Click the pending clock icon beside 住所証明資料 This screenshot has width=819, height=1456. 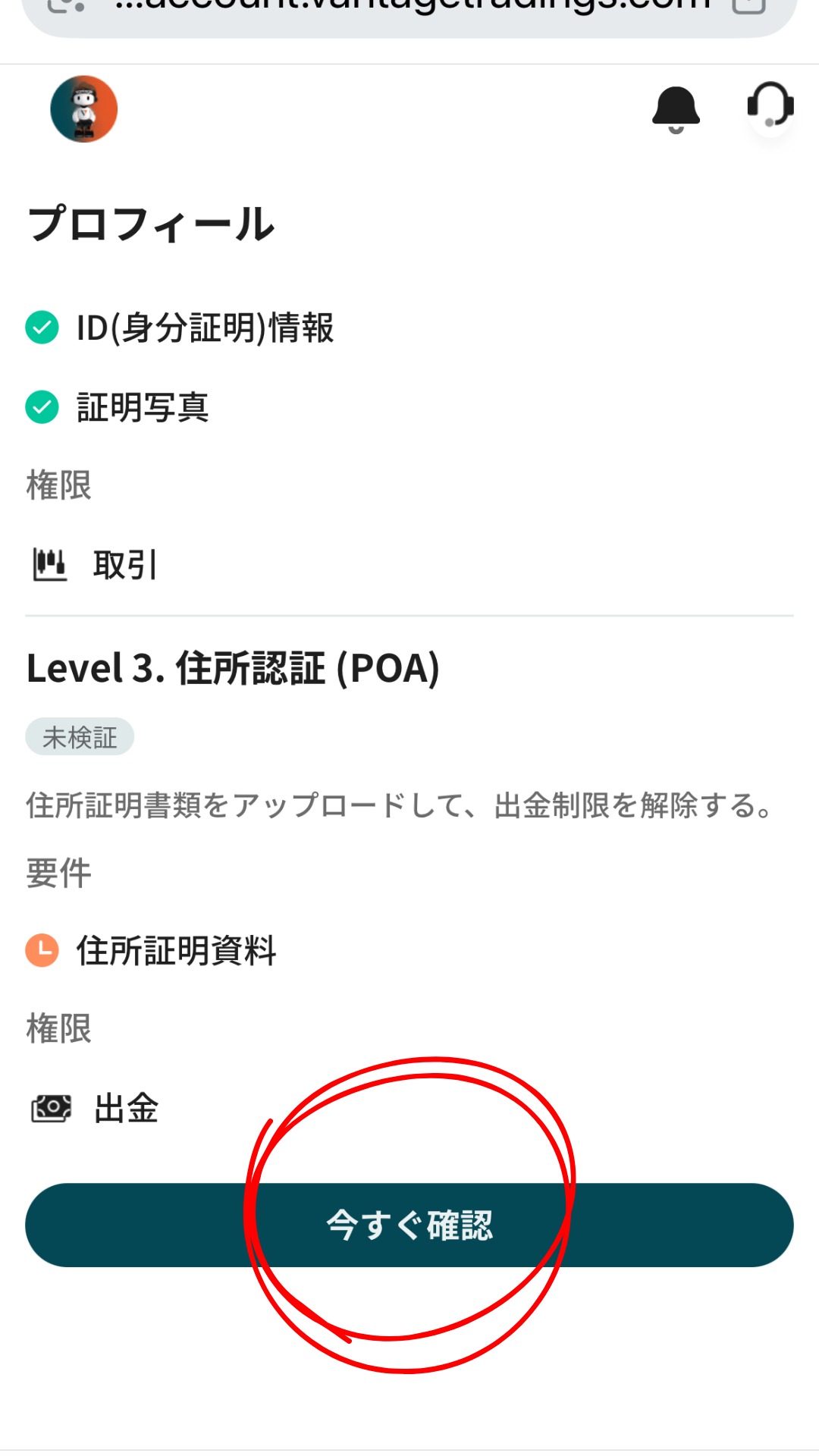tap(42, 950)
